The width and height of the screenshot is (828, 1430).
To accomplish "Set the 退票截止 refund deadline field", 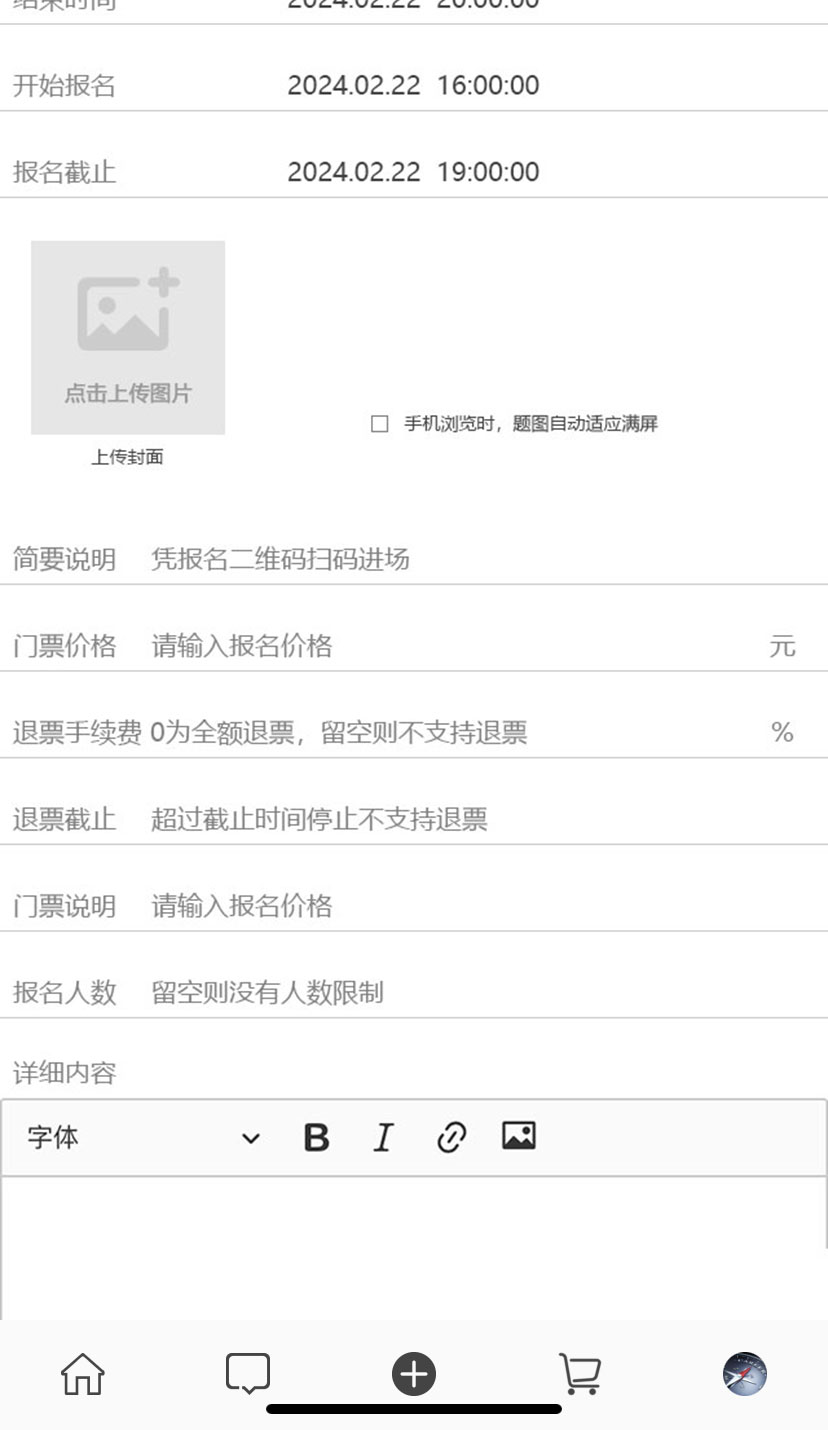I will 450,820.
